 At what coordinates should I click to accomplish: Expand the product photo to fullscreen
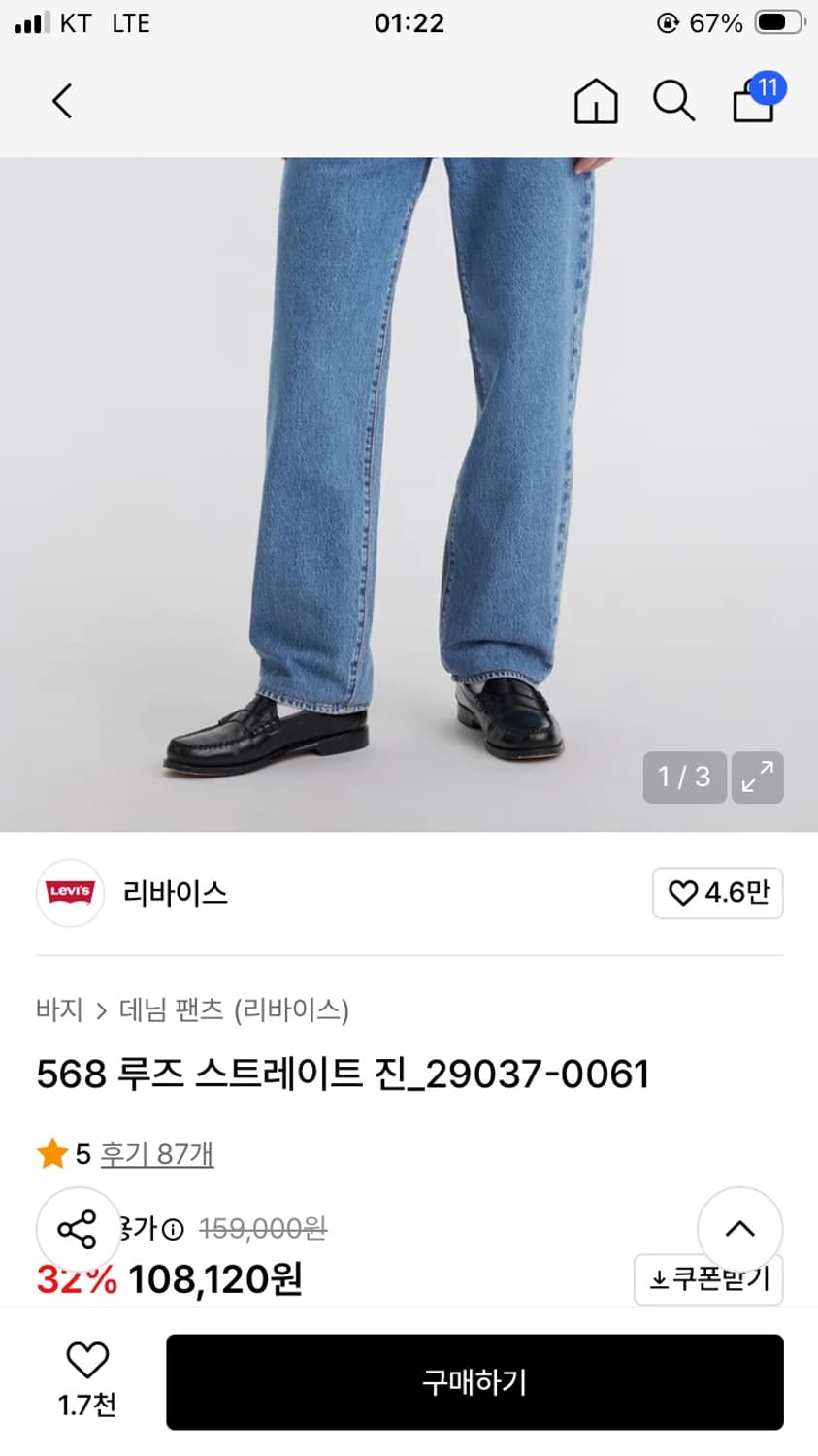(x=757, y=777)
